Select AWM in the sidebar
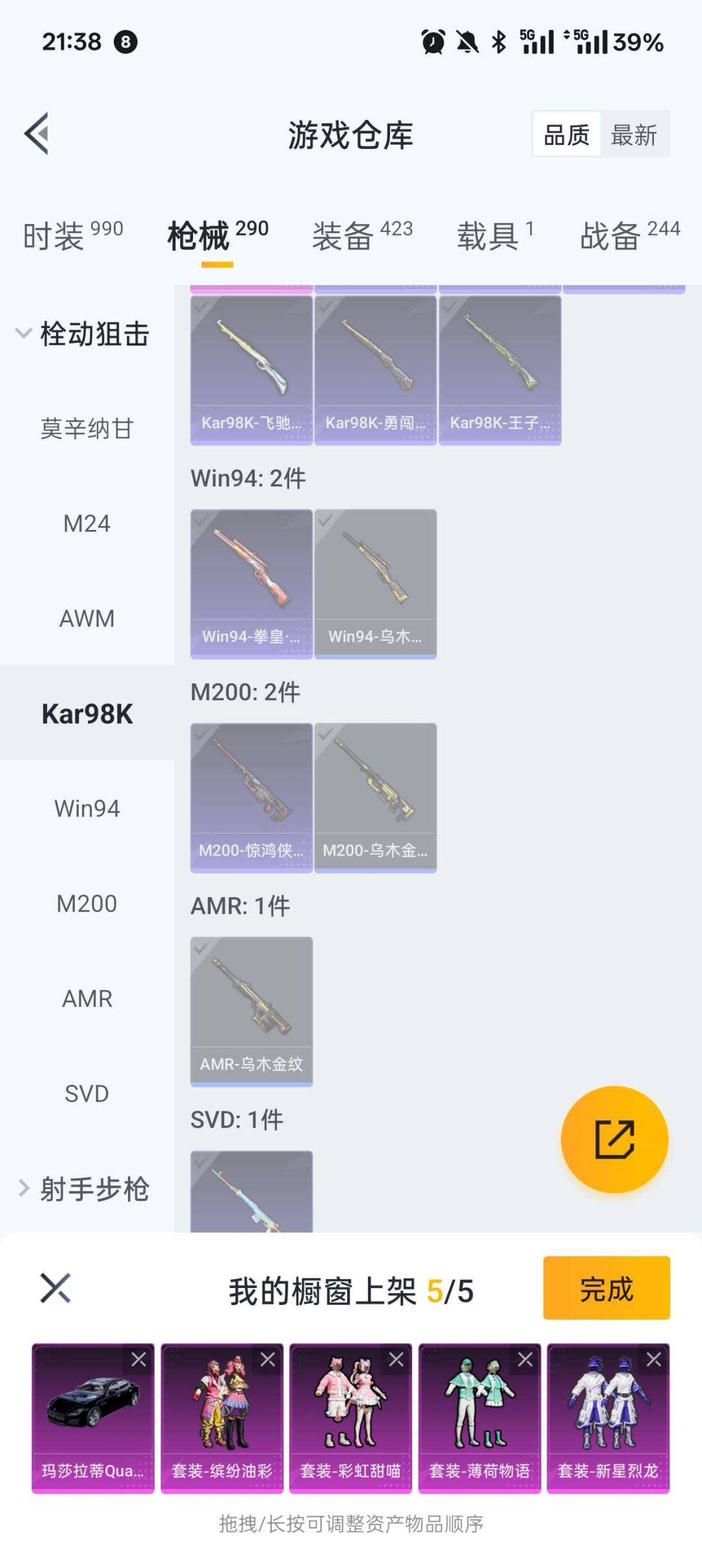 click(86, 618)
